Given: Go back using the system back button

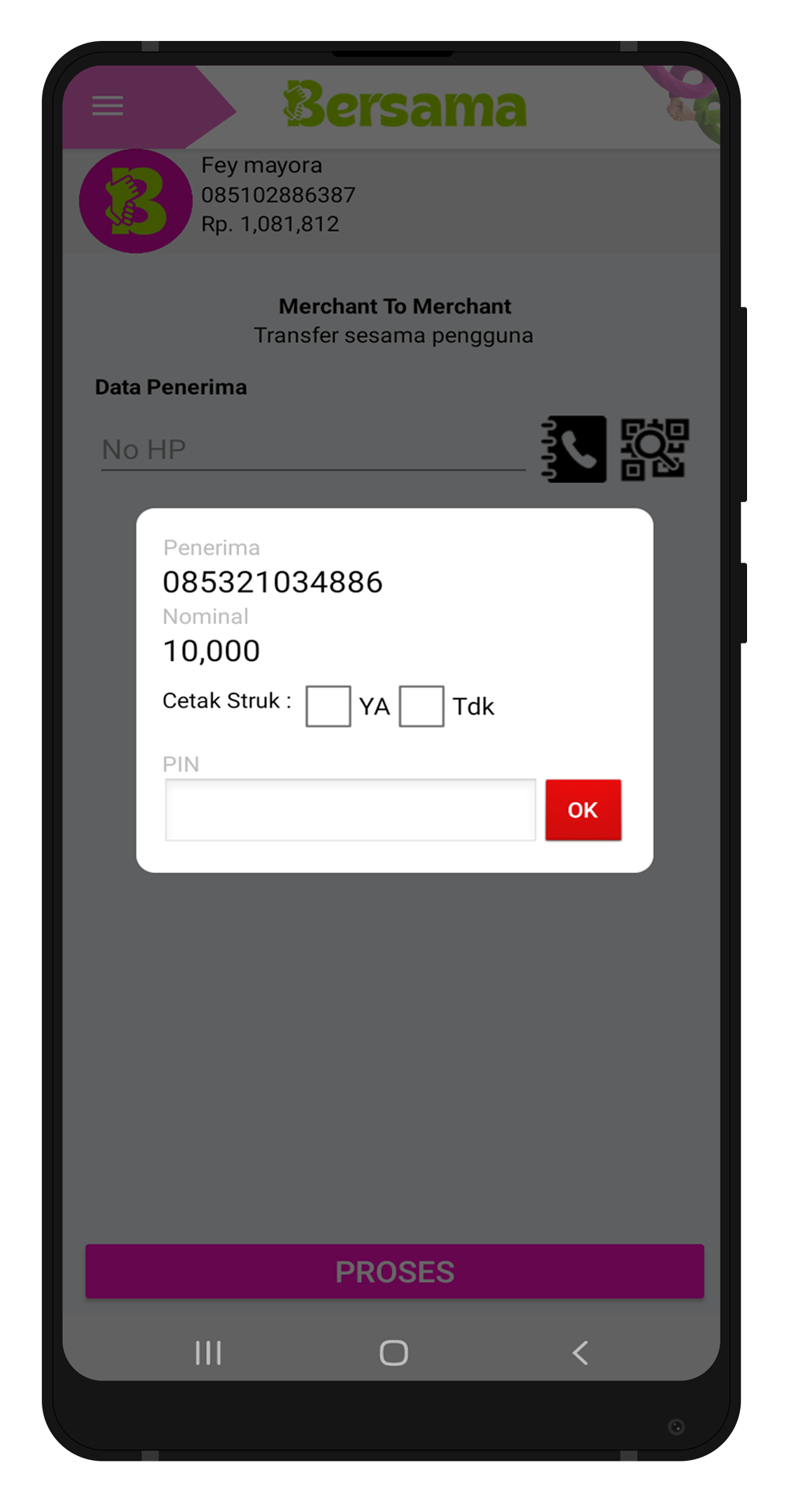Looking at the screenshot, I should [580, 1352].
